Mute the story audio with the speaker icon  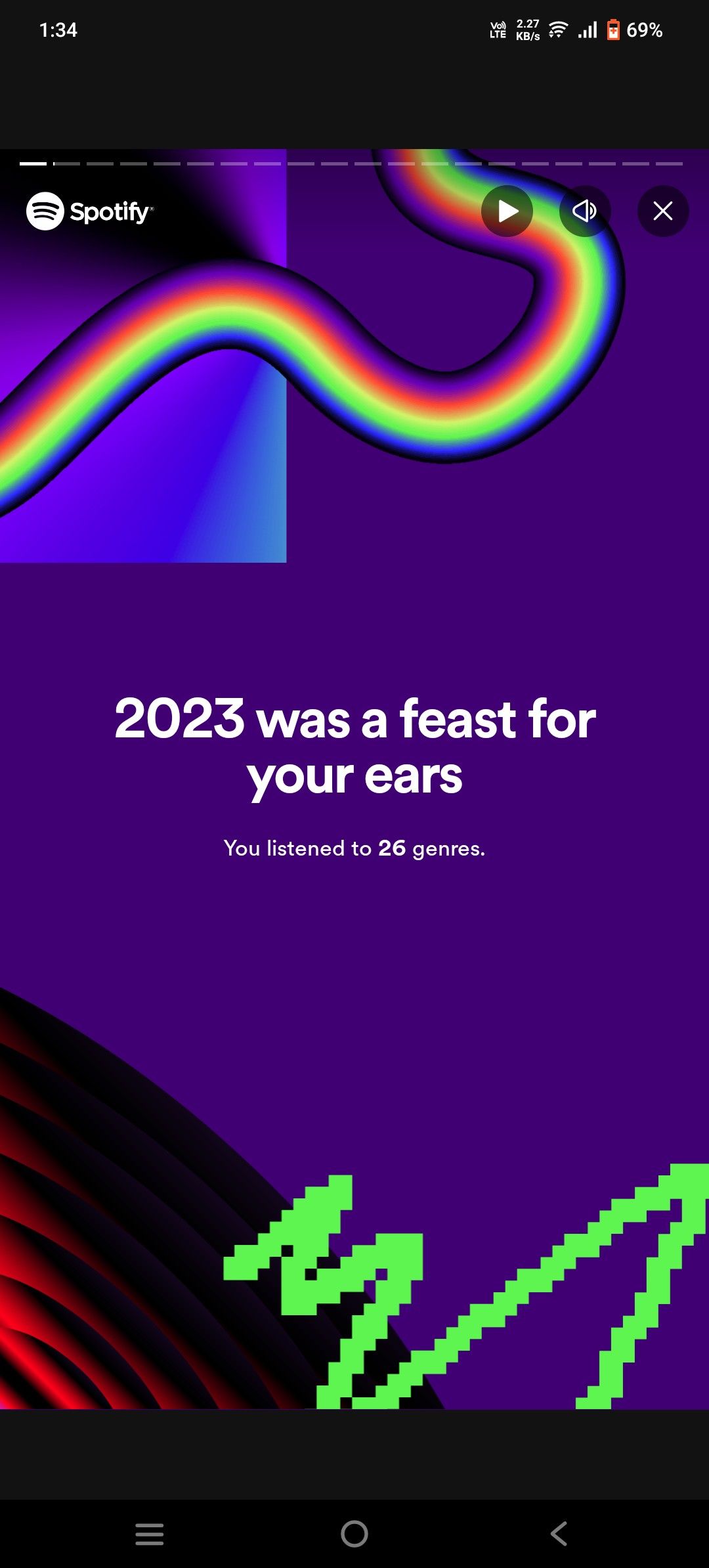point(584,211)
